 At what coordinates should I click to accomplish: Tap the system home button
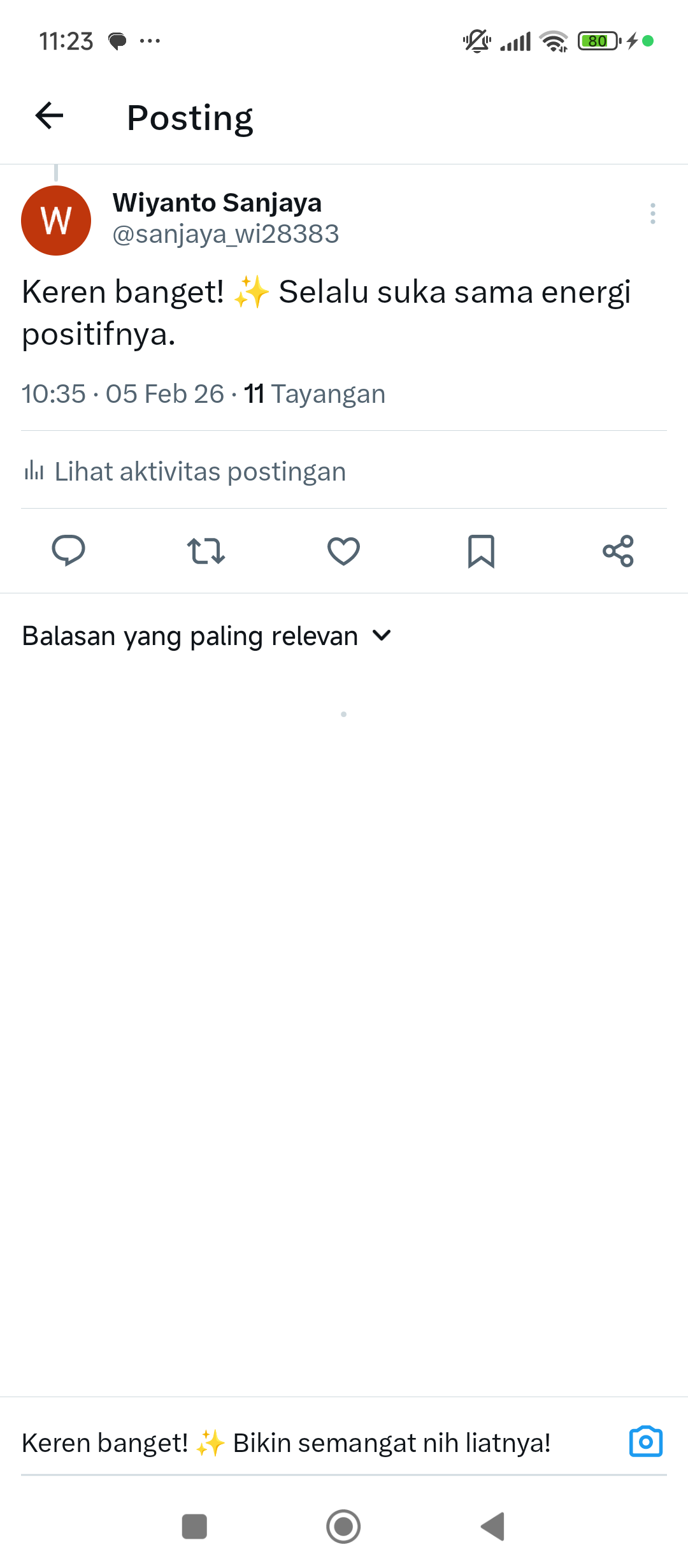coord(343,1527)
